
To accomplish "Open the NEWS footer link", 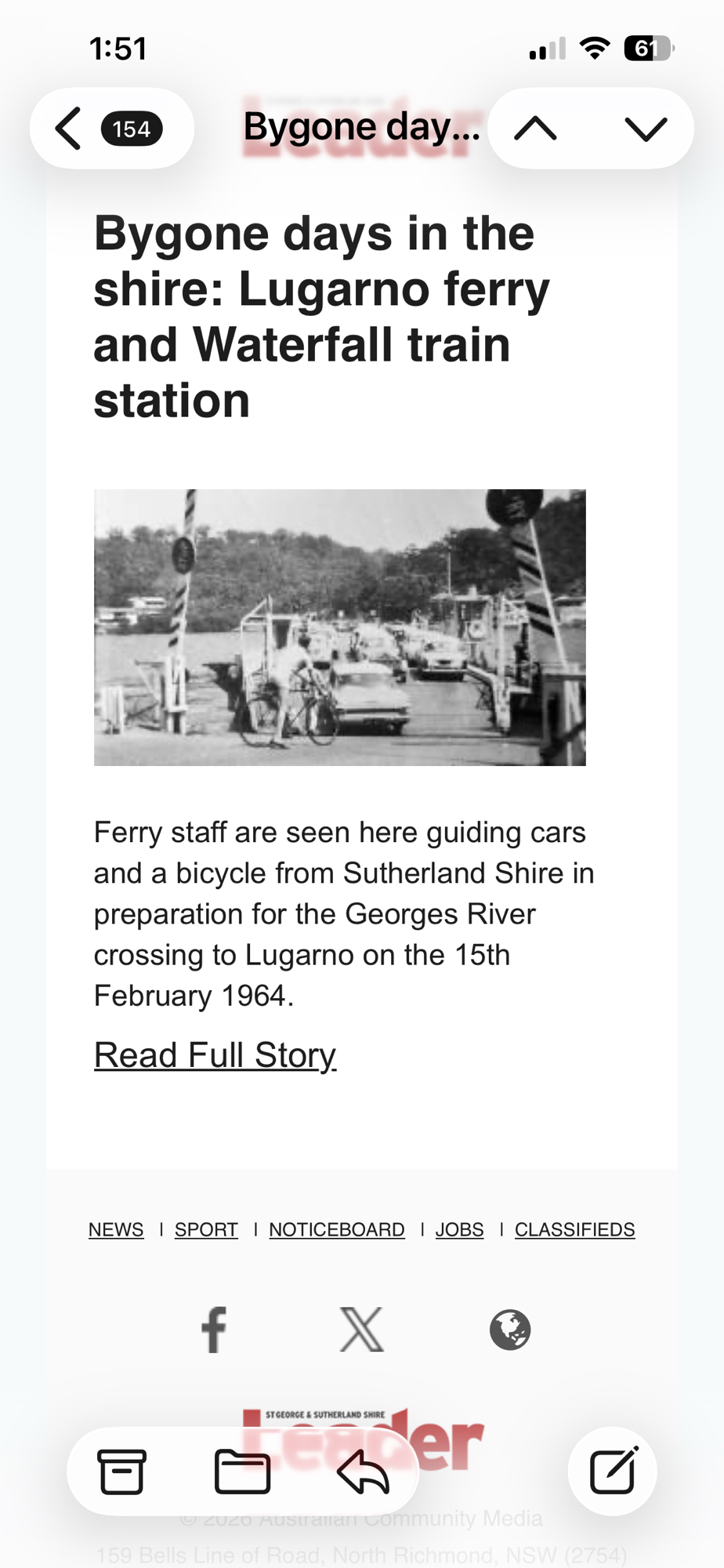I will point(116,1229).
